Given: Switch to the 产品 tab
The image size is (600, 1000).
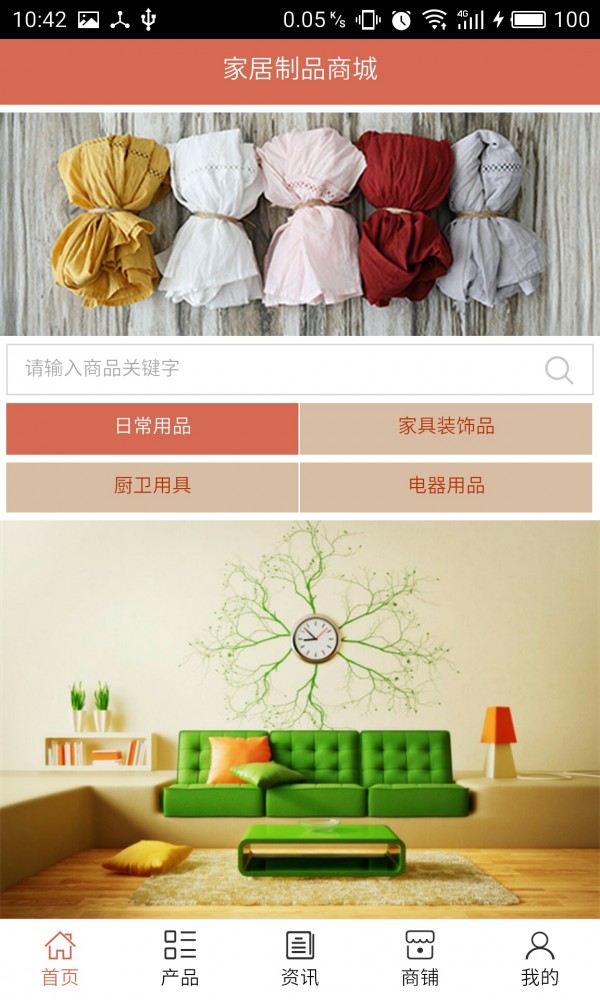Looking at the screenshot, I should coord(180,958).
